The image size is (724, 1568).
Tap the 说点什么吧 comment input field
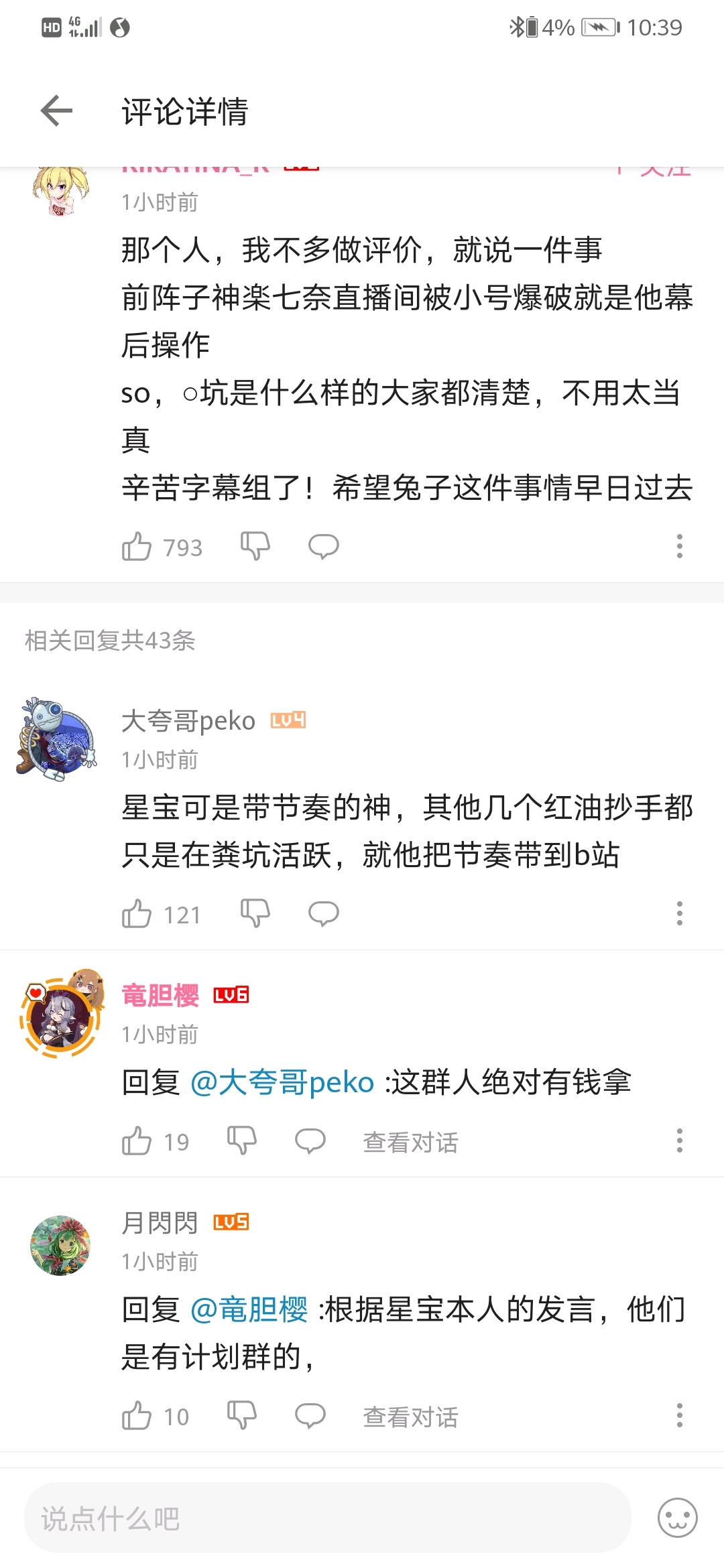(327, 1518)
